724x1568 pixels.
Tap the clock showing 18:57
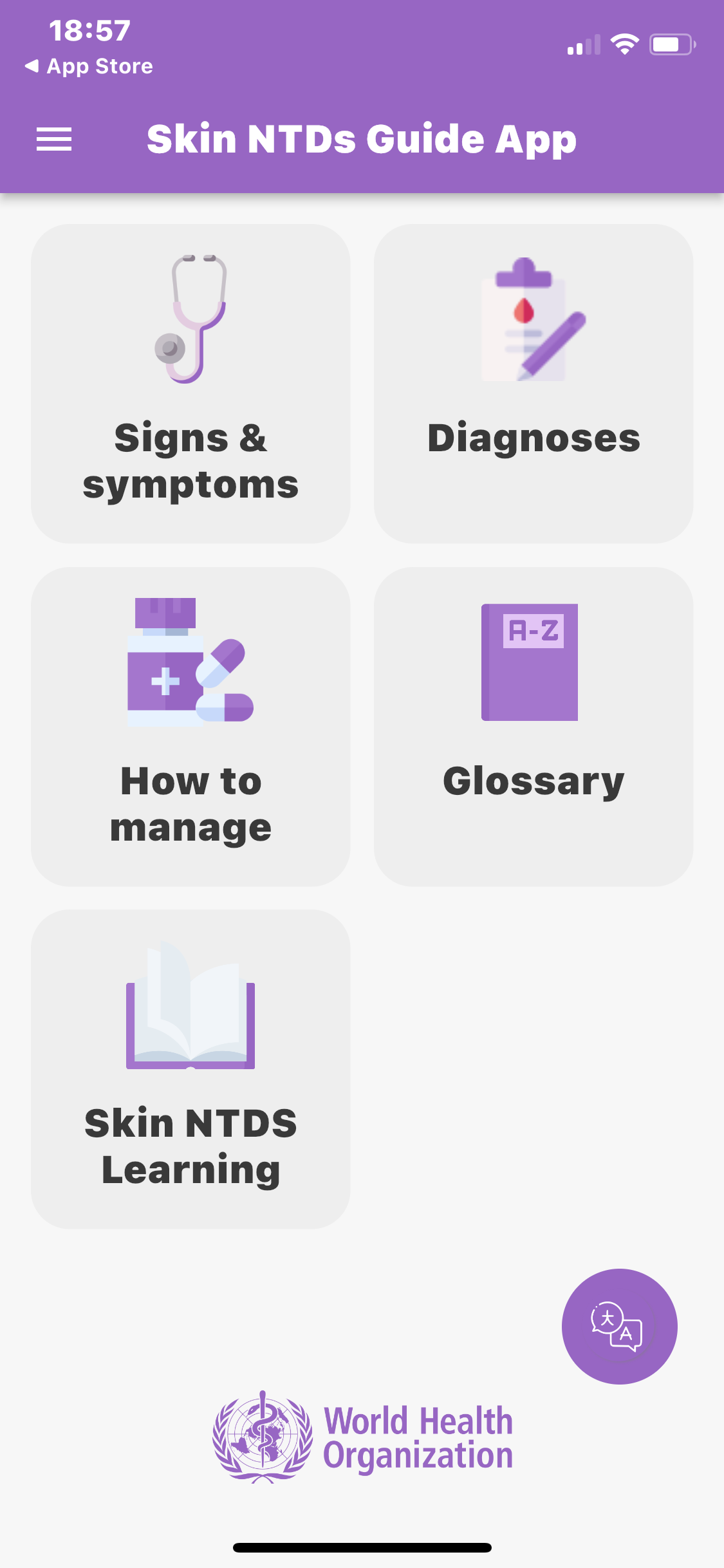click(90, 28)
